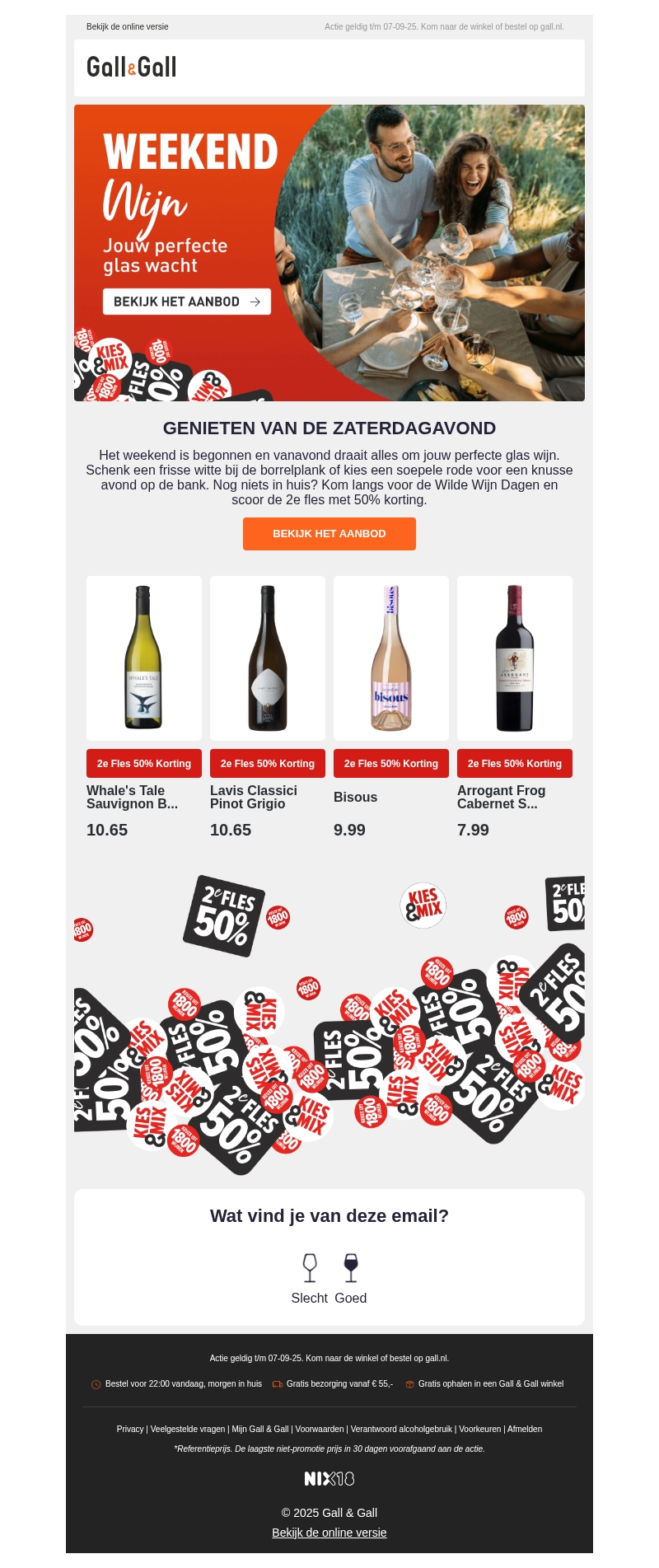Image resolution: width=659 pixels, height=1568 pixels.
Task: Read the Voorwaarden
Action: [320, 1429]
